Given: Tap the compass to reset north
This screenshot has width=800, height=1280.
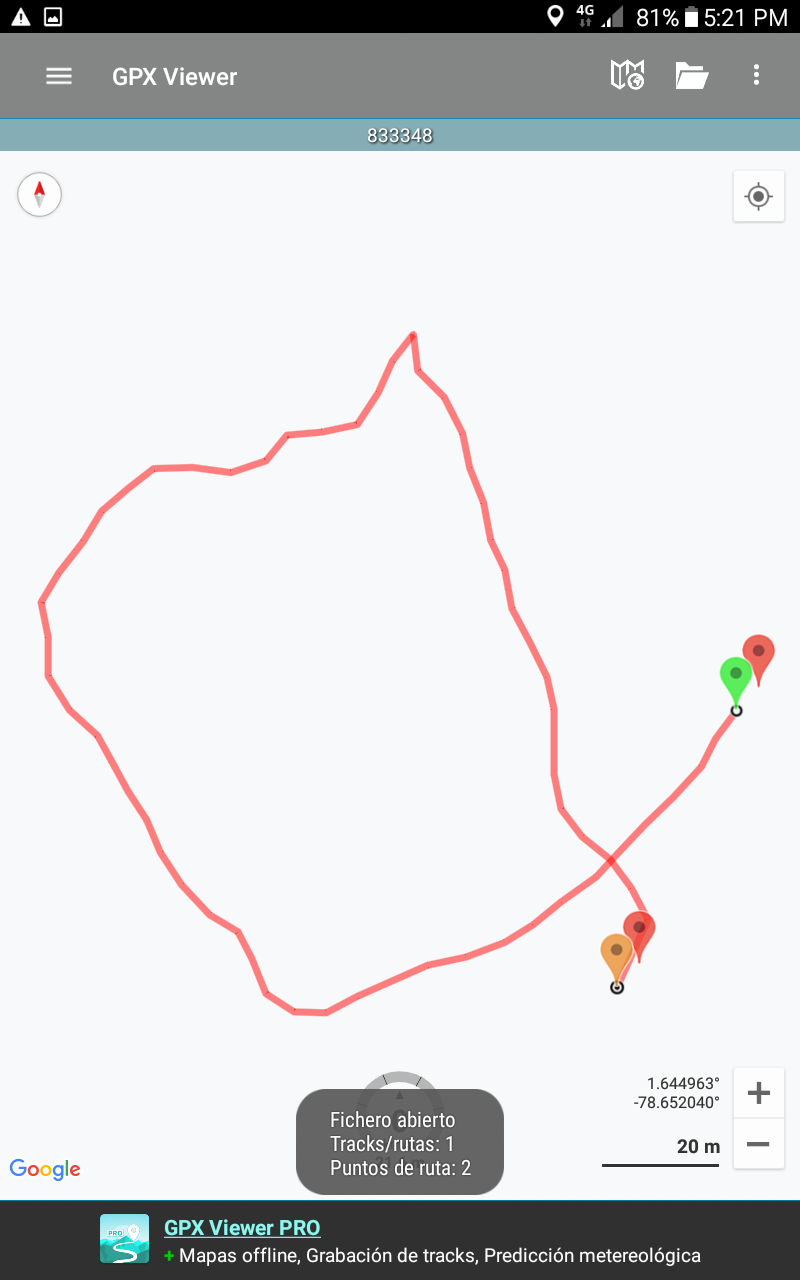Looking at the screenshot, I should pos(40,194).
